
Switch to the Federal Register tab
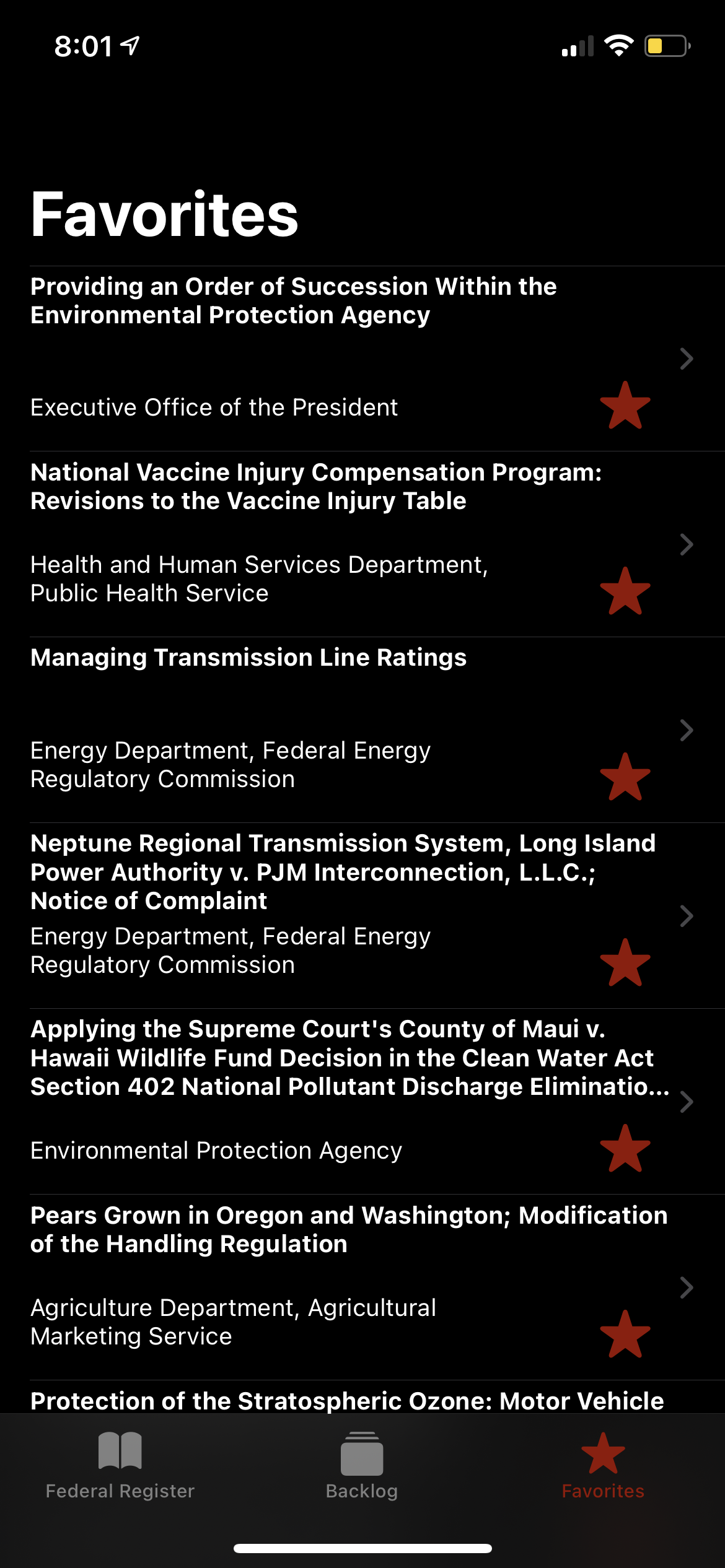120,1465
